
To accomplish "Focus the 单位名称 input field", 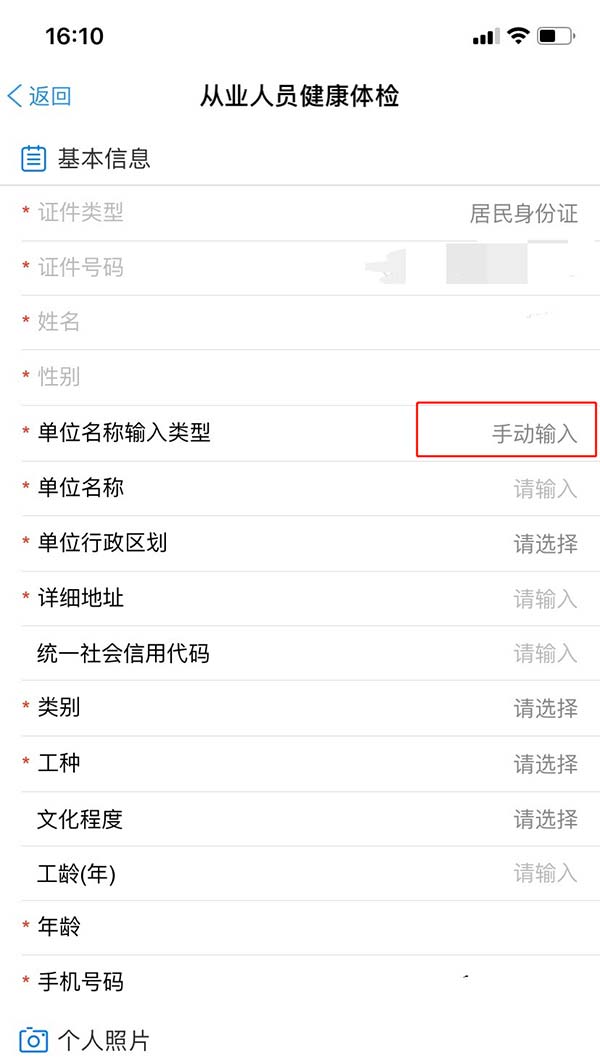I will [x=310, y=488].
